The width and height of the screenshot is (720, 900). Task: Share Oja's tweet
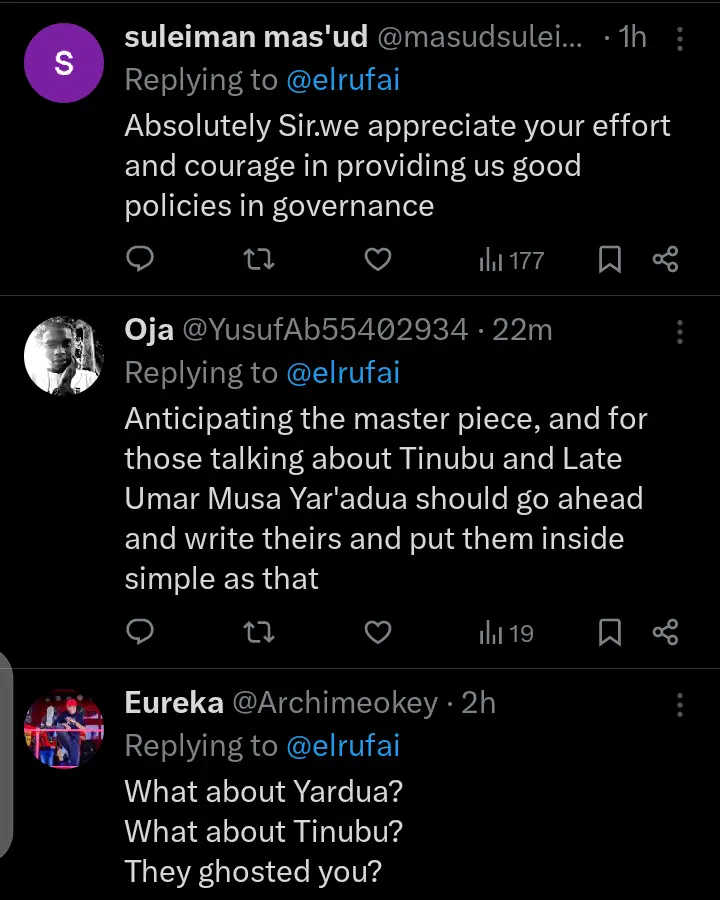pyautogui.click(x=666, y=632)
